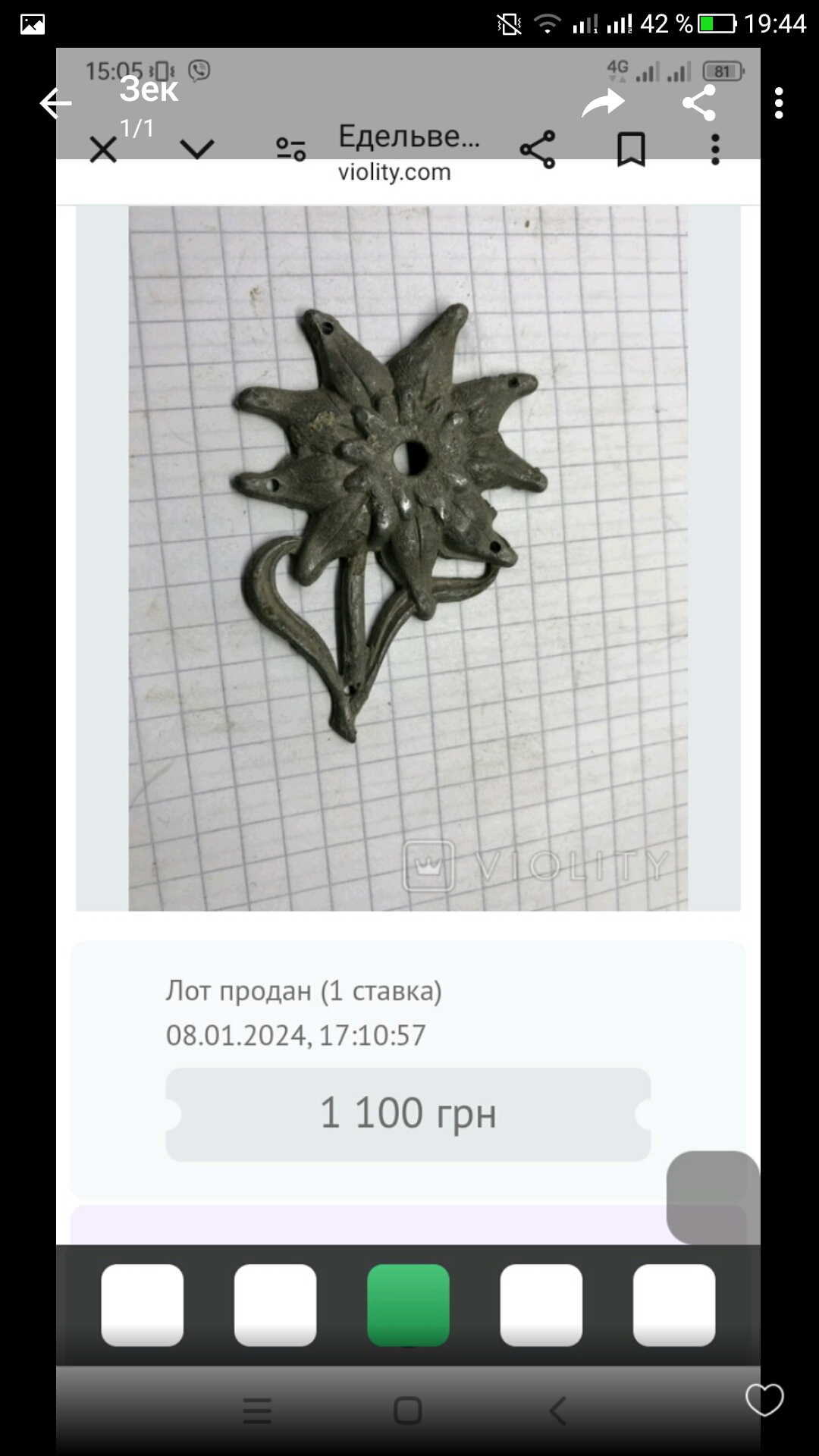
Task: Forward this image with the arrow icon
Action: point(603,103)
